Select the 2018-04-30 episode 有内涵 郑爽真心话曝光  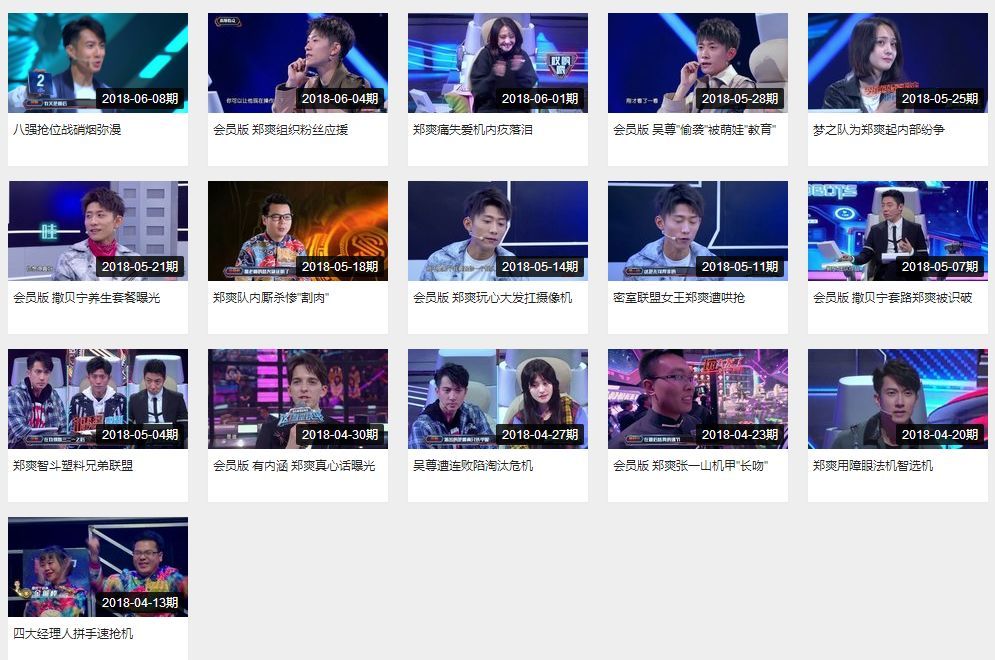pyautogui.click(x=298, y=399)
